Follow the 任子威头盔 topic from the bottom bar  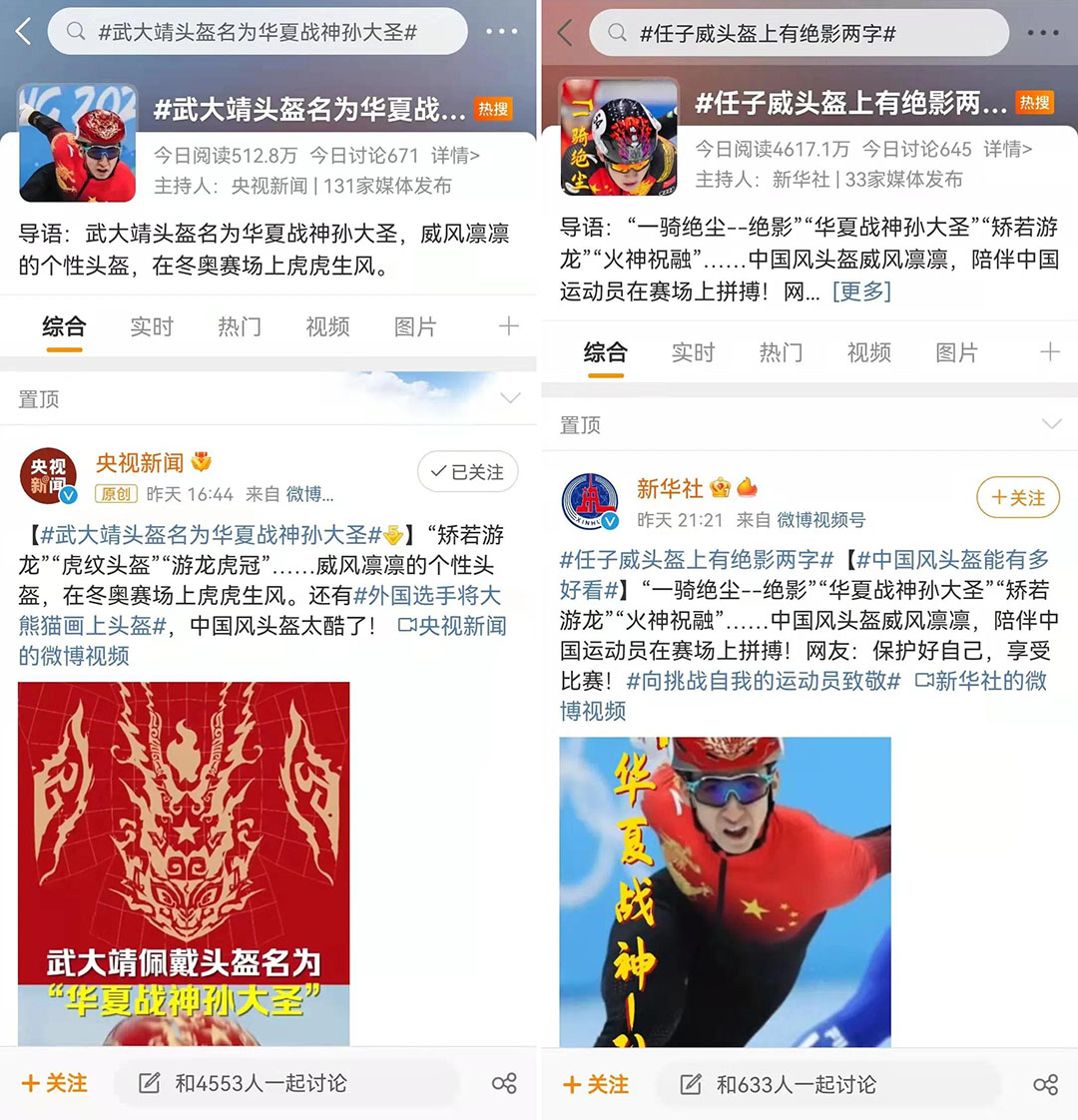tap(596, 1085)
